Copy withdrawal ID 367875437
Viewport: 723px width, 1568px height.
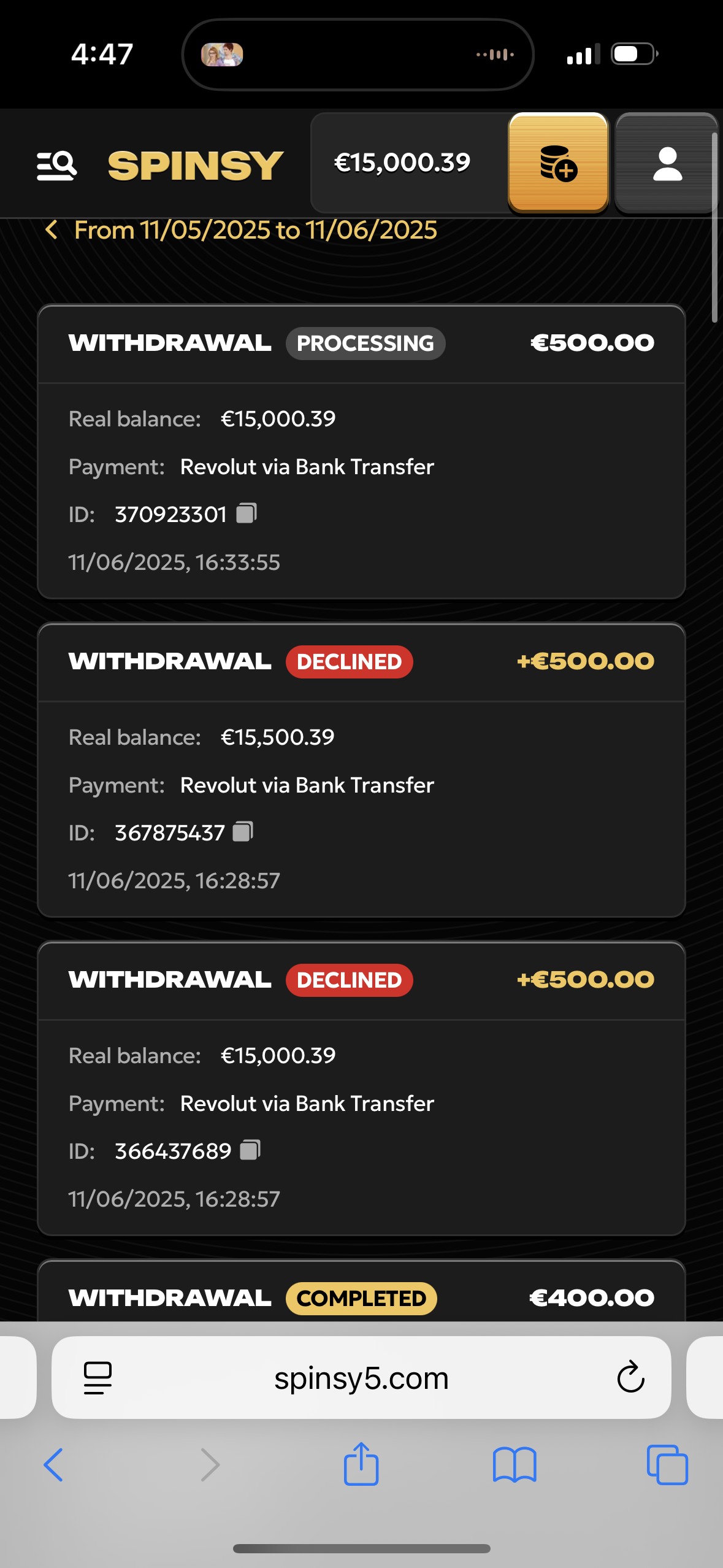[243, 832]
